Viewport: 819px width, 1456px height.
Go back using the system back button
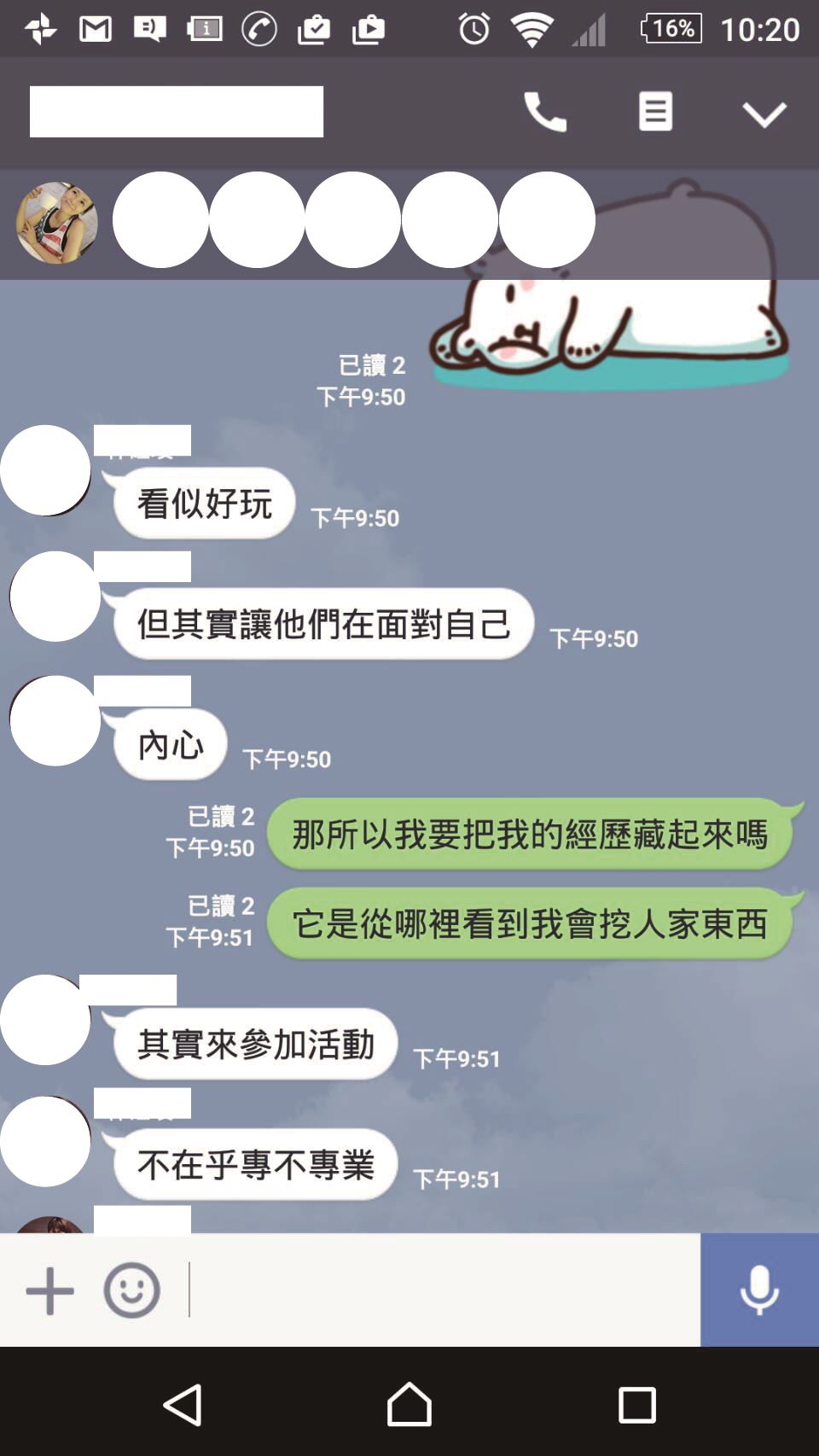pos(183,1405)
